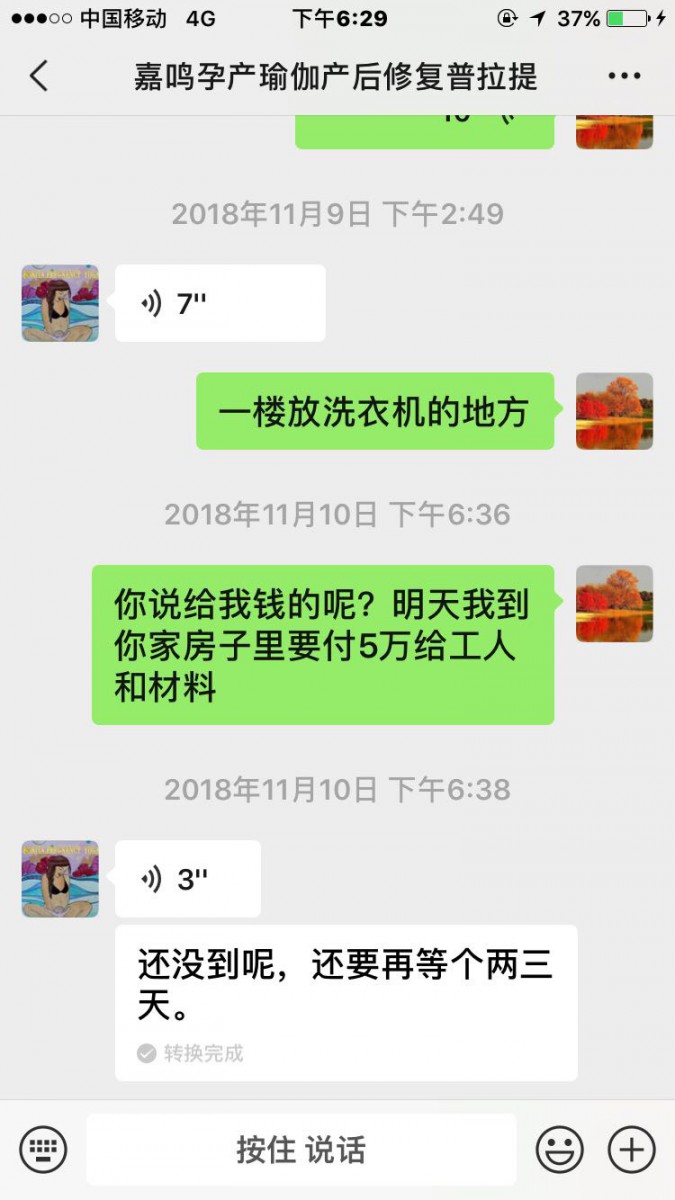Open the emoji sticker panel
Screen dimensions: 675x1200
pyautogui.click(x=559, y=1149)
